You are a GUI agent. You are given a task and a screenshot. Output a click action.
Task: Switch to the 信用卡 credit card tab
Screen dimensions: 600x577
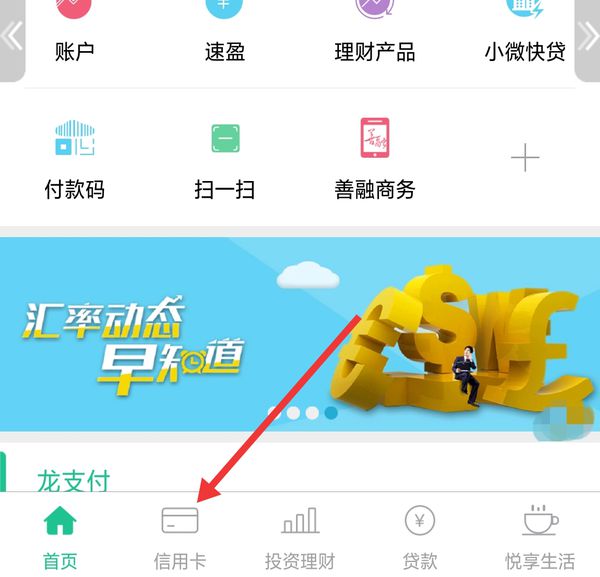(180, 538)
